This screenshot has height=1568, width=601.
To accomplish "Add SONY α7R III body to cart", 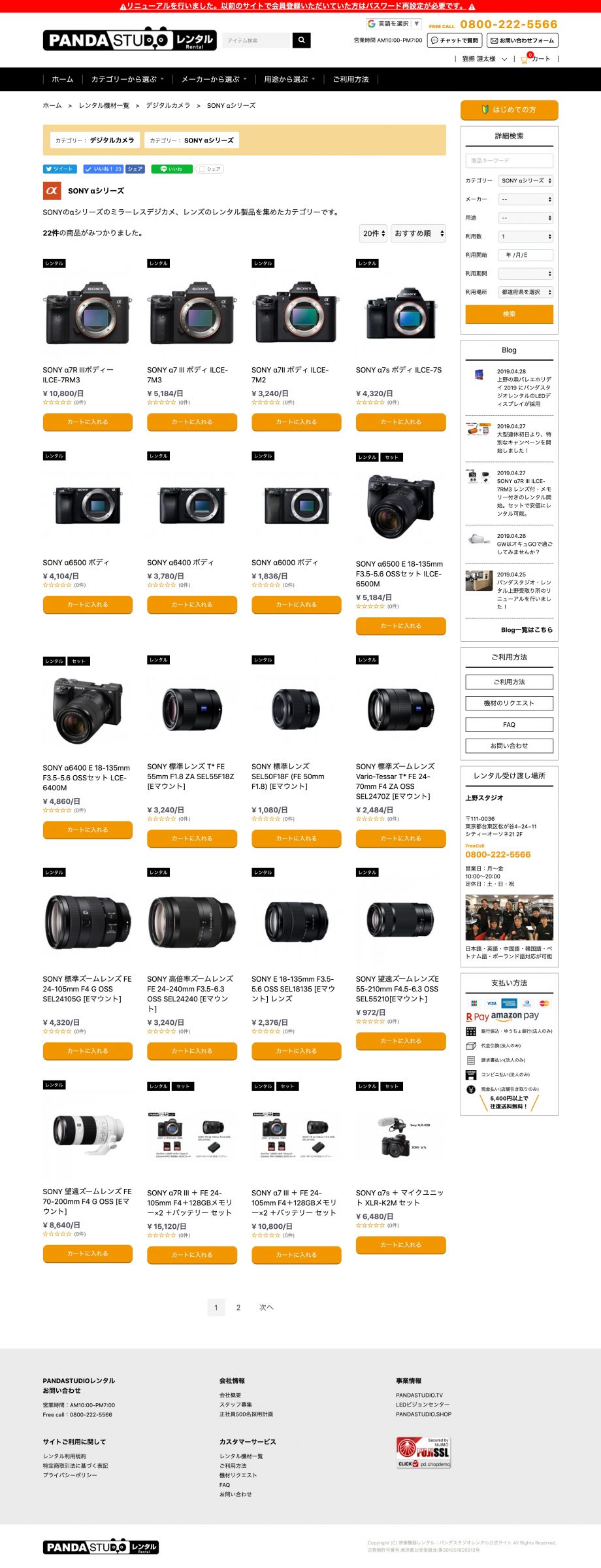I will pos(88,422).
